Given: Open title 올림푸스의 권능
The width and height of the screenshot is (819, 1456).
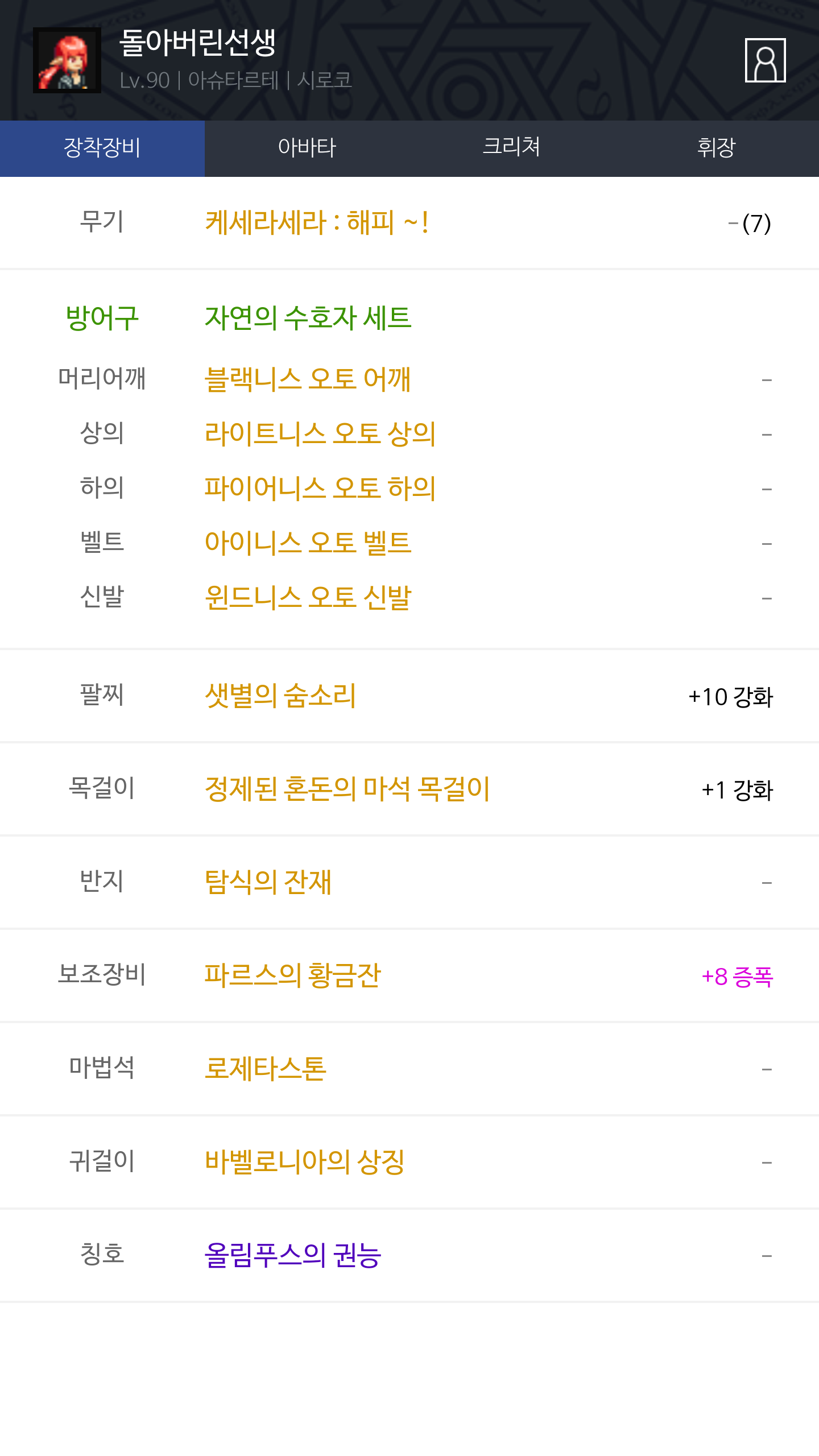Looking at the screenshot, I should pos(292,1255).
